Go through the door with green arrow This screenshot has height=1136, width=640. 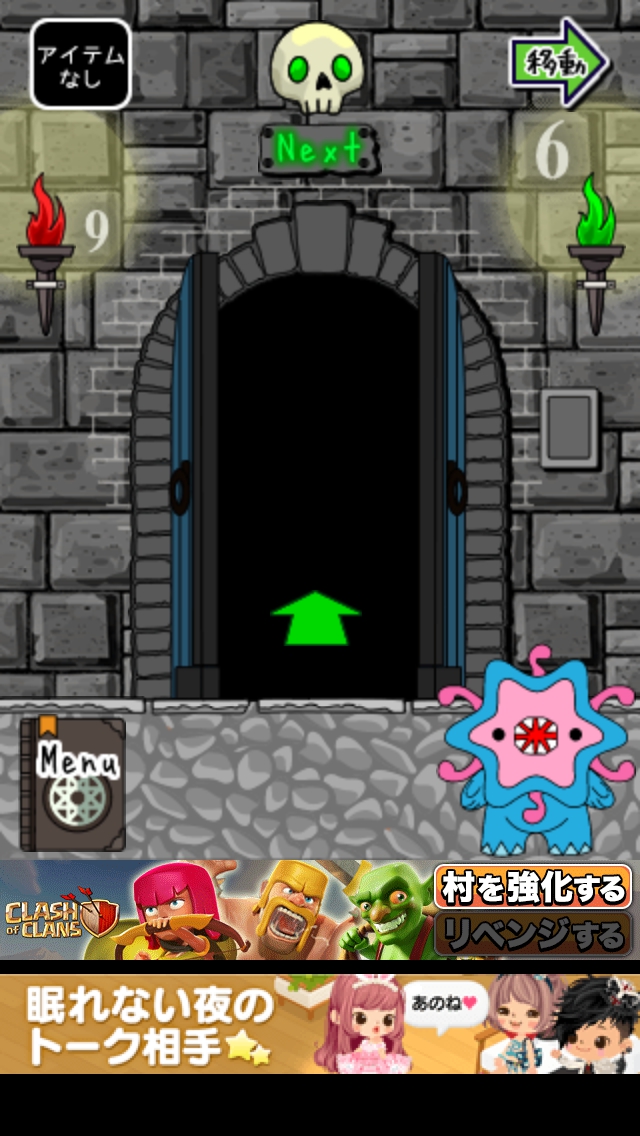(x=316, y=617)
